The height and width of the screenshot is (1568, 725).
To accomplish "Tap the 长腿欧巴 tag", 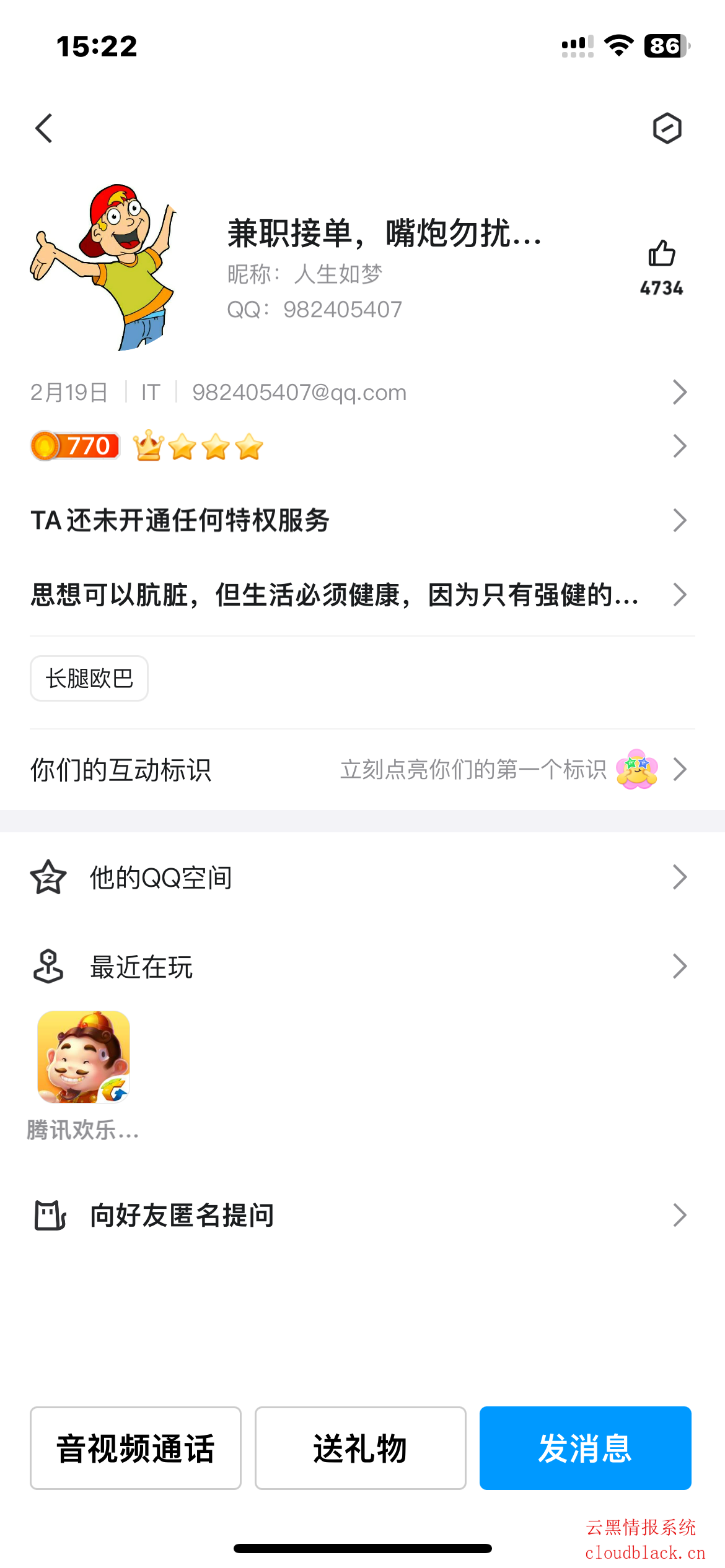I will (89, 678).
